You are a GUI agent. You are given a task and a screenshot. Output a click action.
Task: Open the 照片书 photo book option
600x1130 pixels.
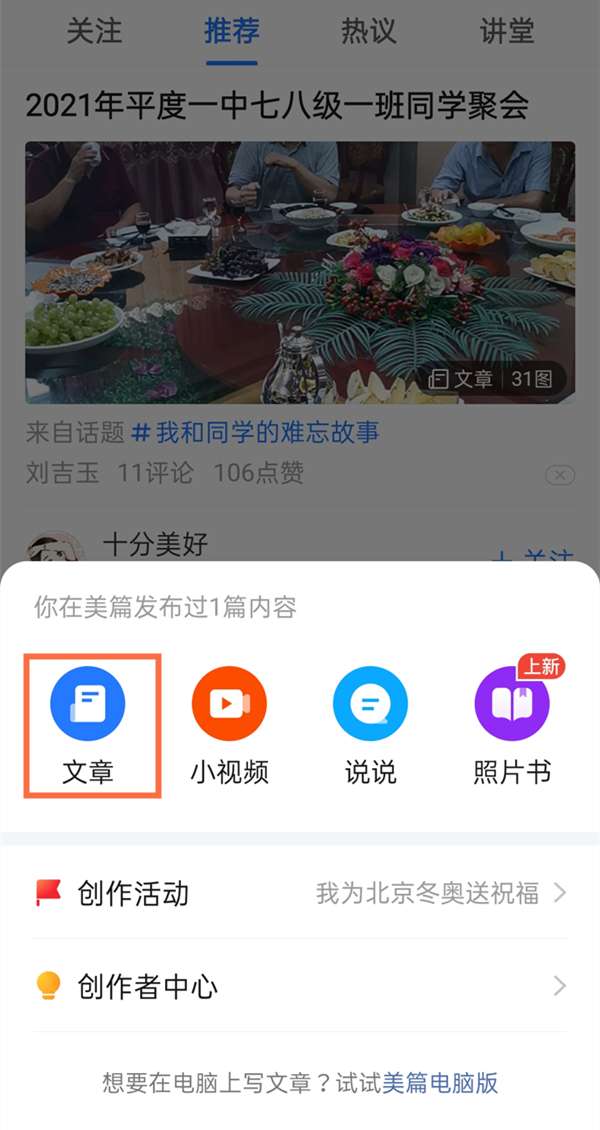[x=511, y=724]
